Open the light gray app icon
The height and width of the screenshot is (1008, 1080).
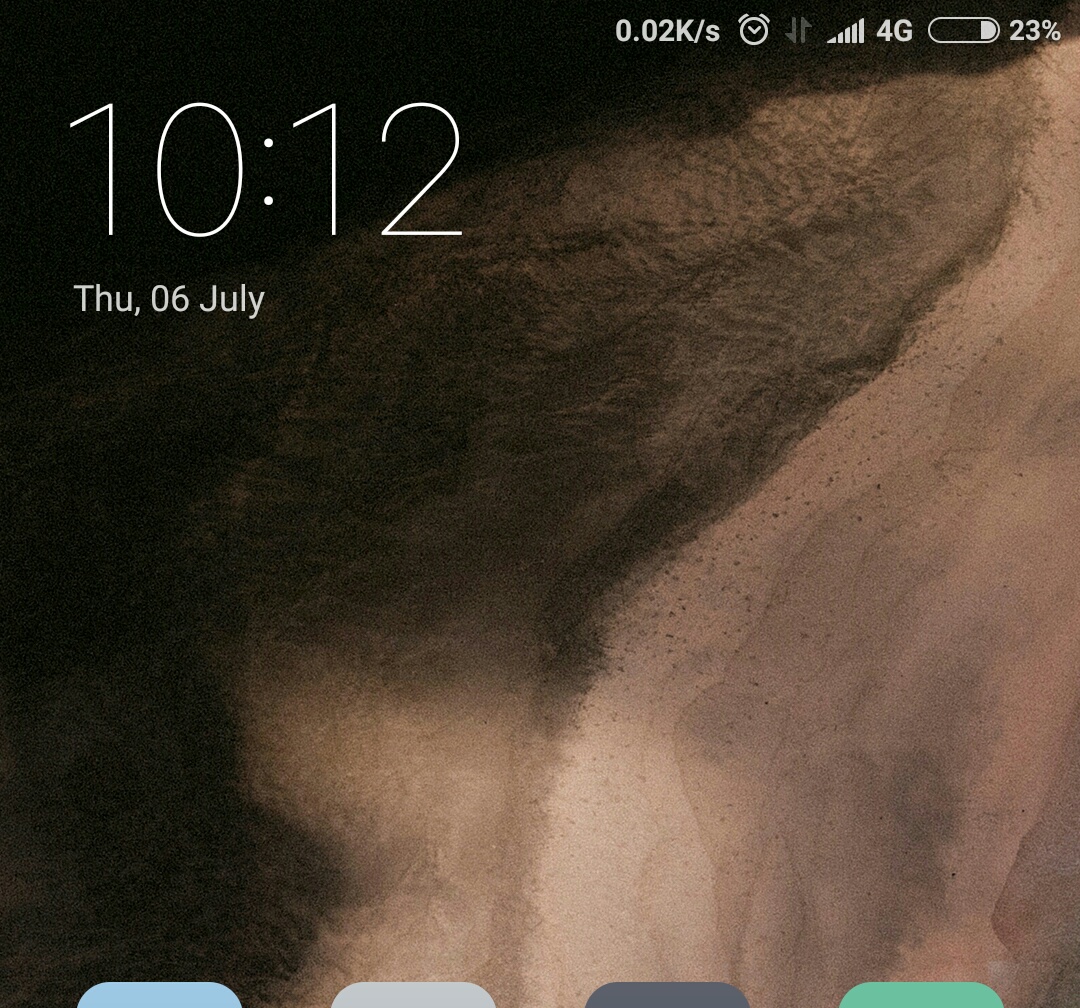point(413,994)
